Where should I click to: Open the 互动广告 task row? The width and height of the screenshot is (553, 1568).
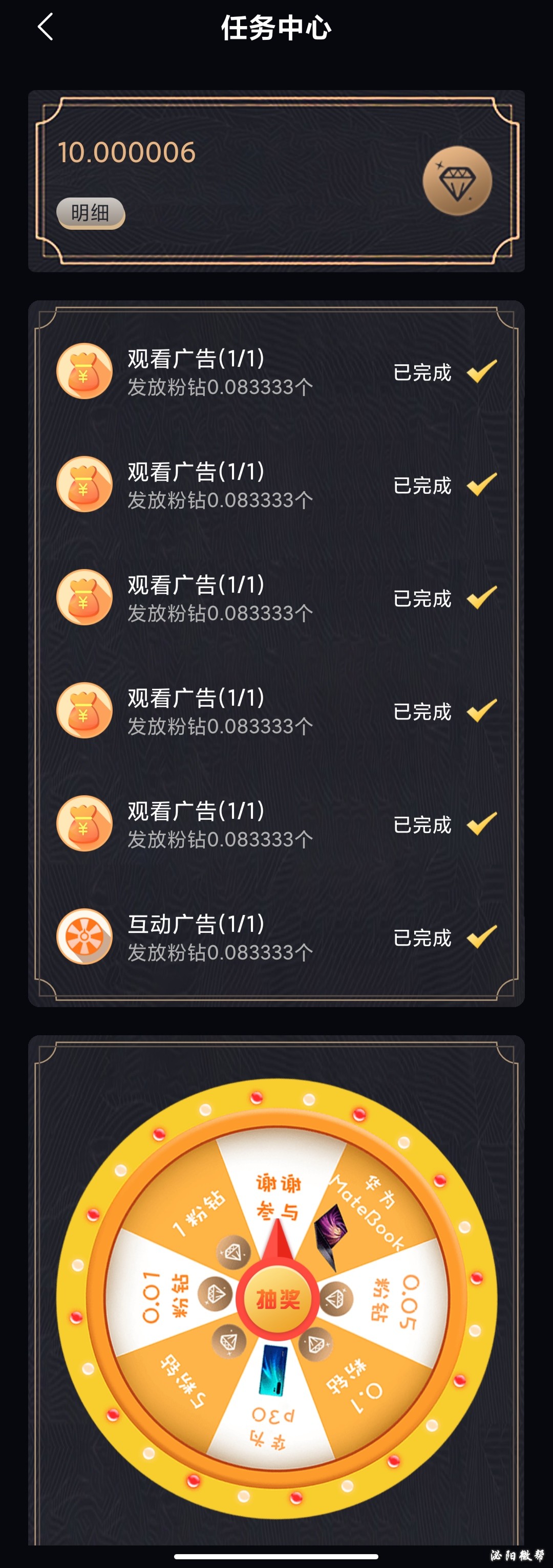(276, 938)
